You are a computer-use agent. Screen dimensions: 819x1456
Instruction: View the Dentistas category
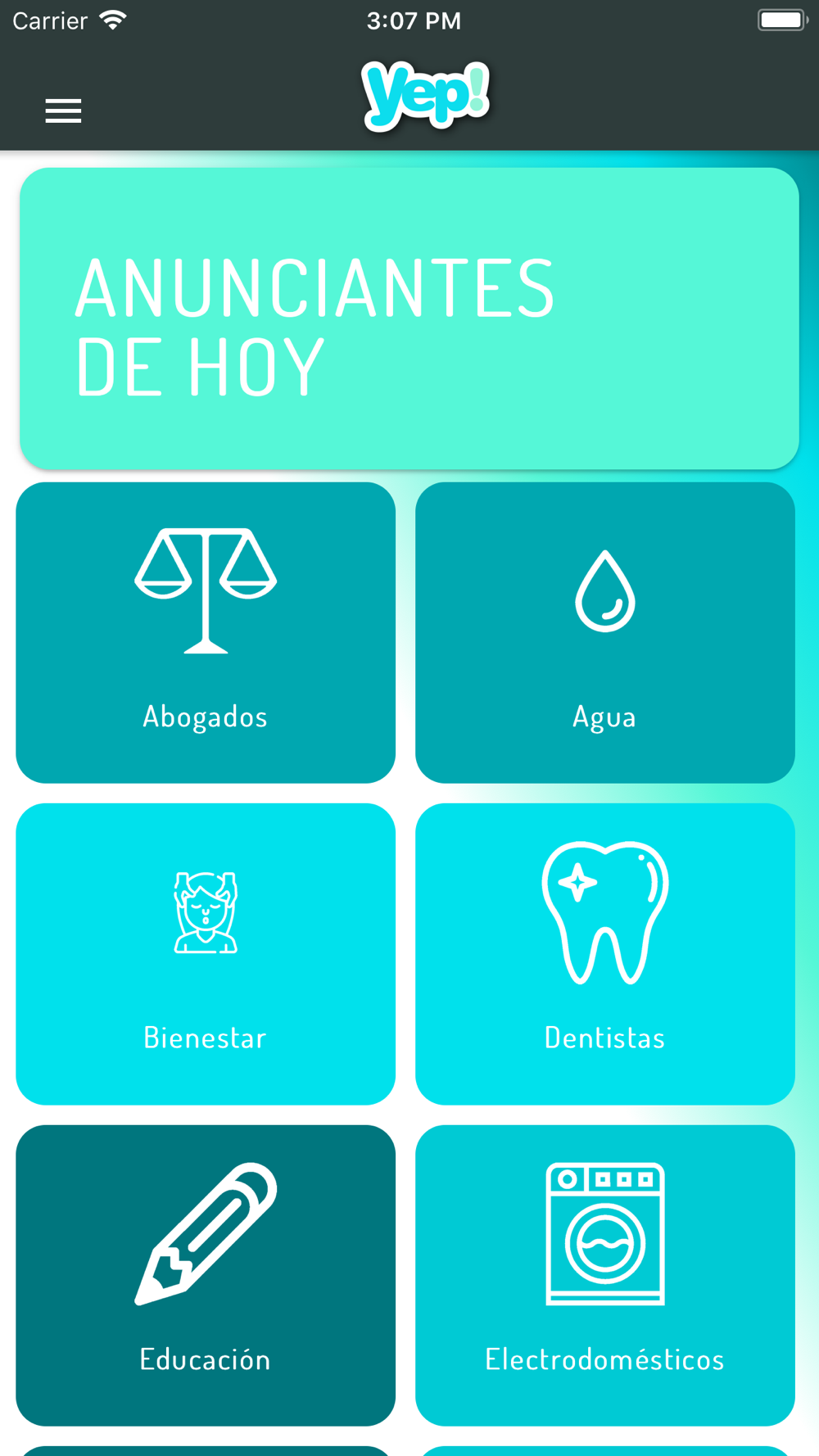[604, 953]
